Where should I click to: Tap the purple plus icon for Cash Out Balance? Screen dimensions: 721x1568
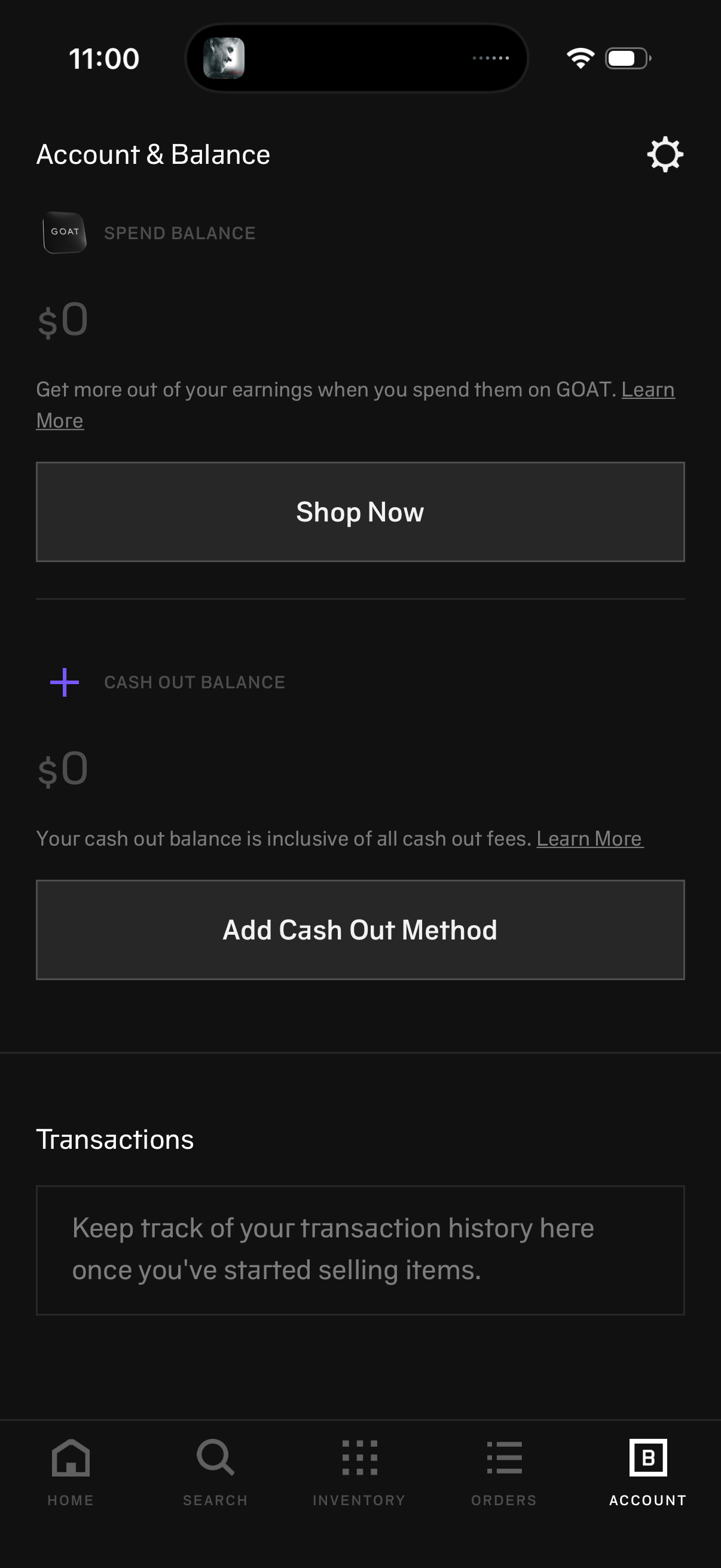64,682
